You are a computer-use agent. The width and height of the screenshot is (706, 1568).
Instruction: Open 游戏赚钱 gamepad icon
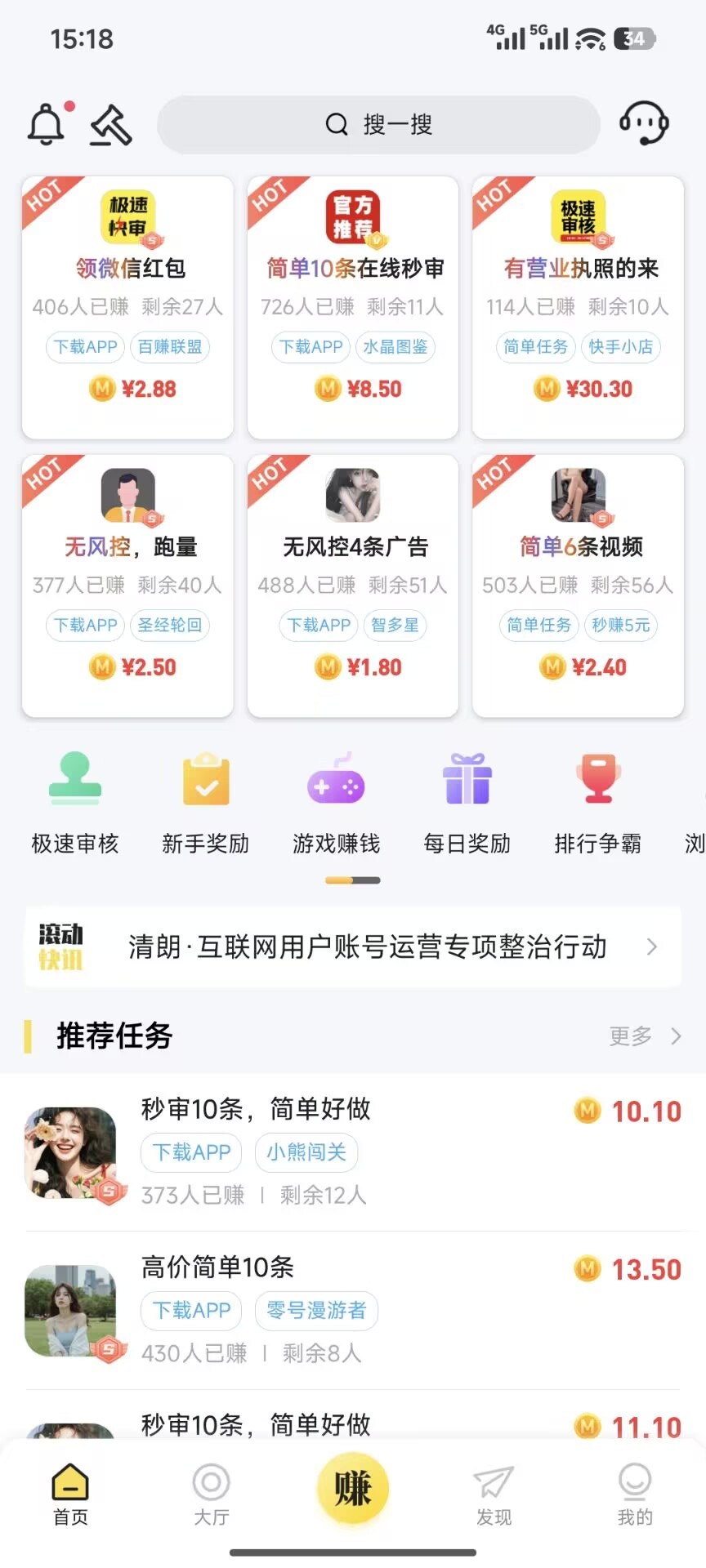pyautogui.click(x=336, y=780)
